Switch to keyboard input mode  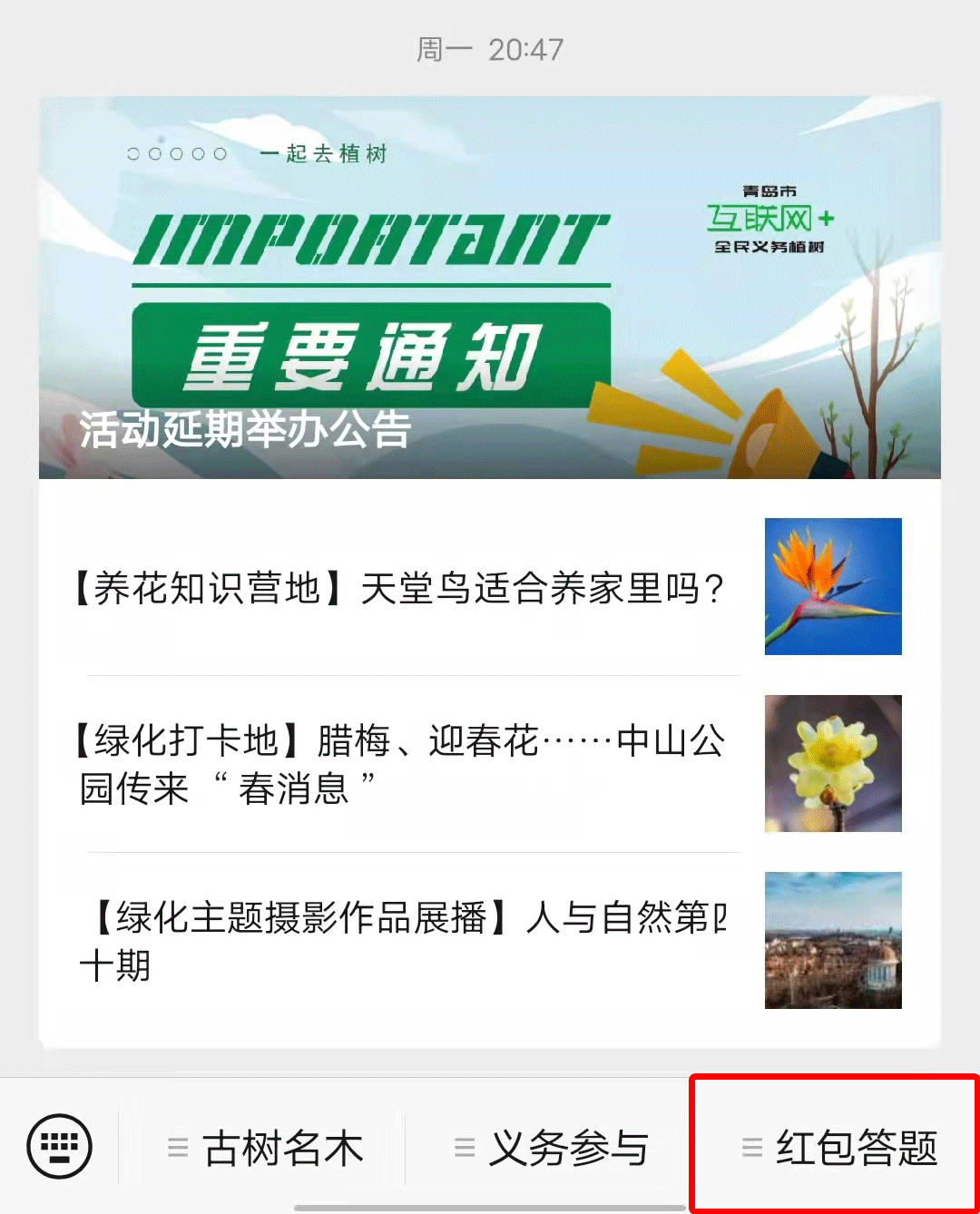pos(59,1147)
